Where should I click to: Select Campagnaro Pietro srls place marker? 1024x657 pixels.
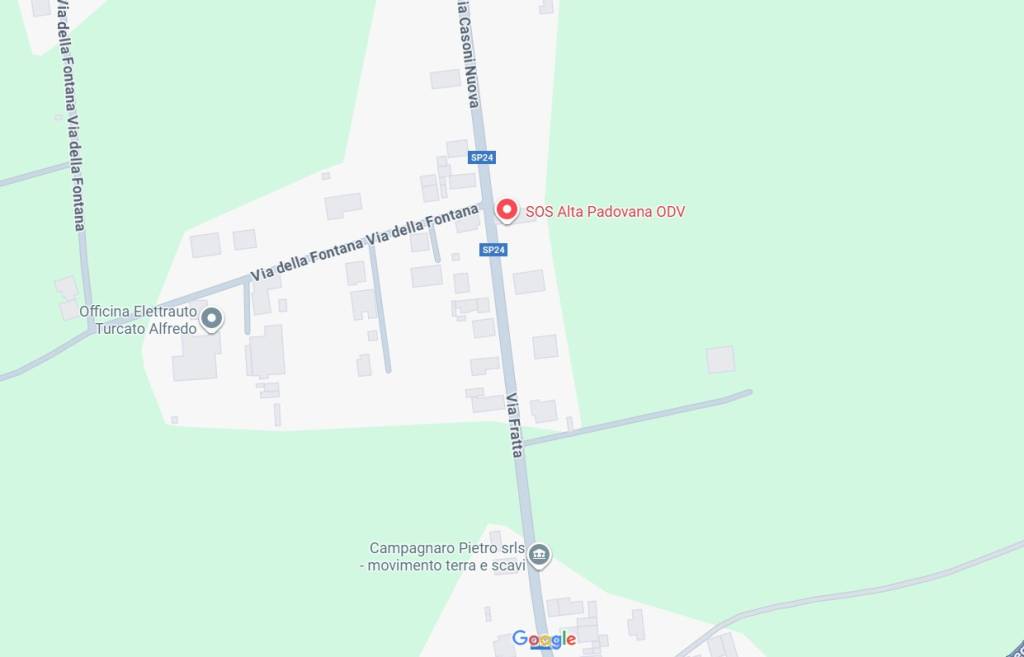[539, 554]
